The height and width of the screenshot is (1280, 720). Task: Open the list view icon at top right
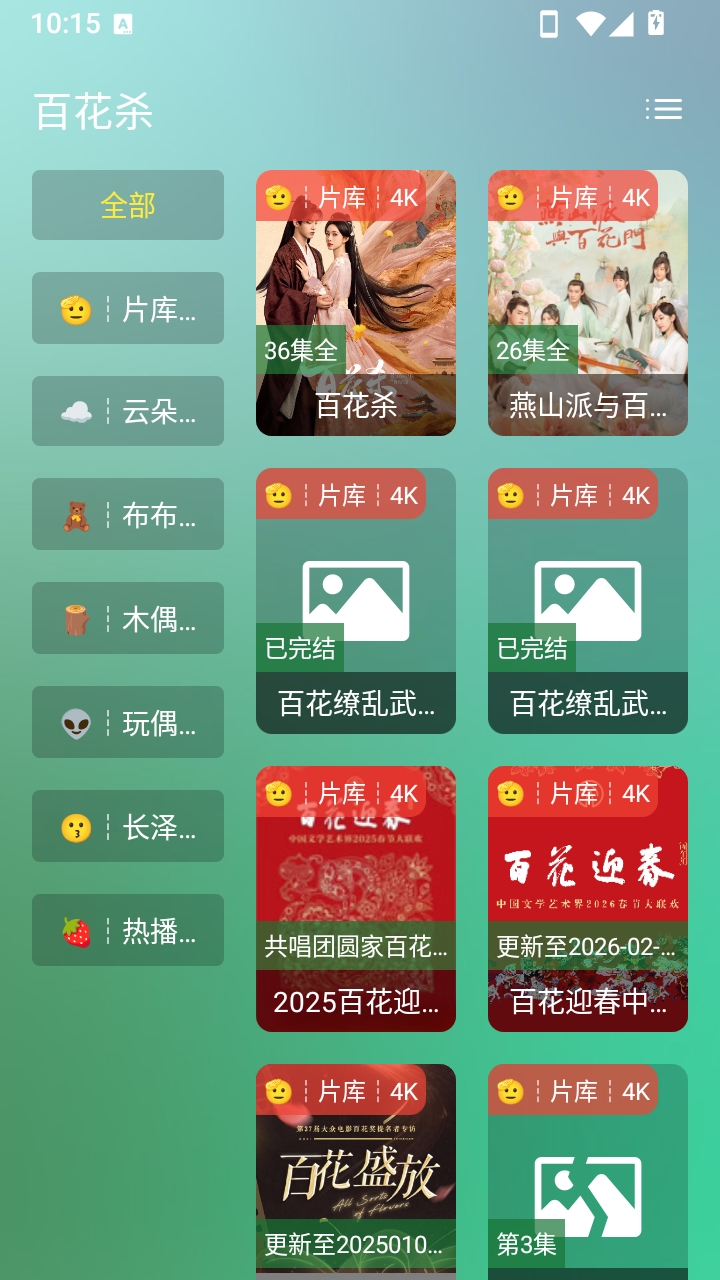tap(663, 110)
